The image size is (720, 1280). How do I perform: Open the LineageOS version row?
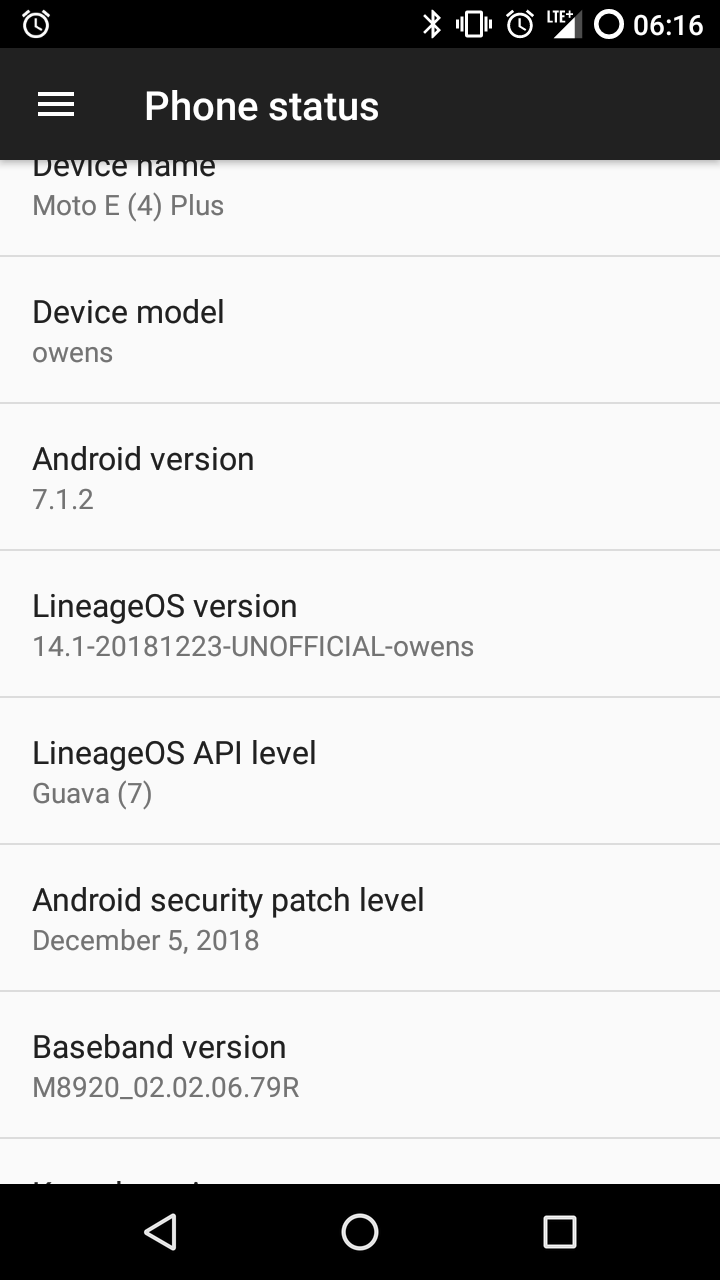360,624
